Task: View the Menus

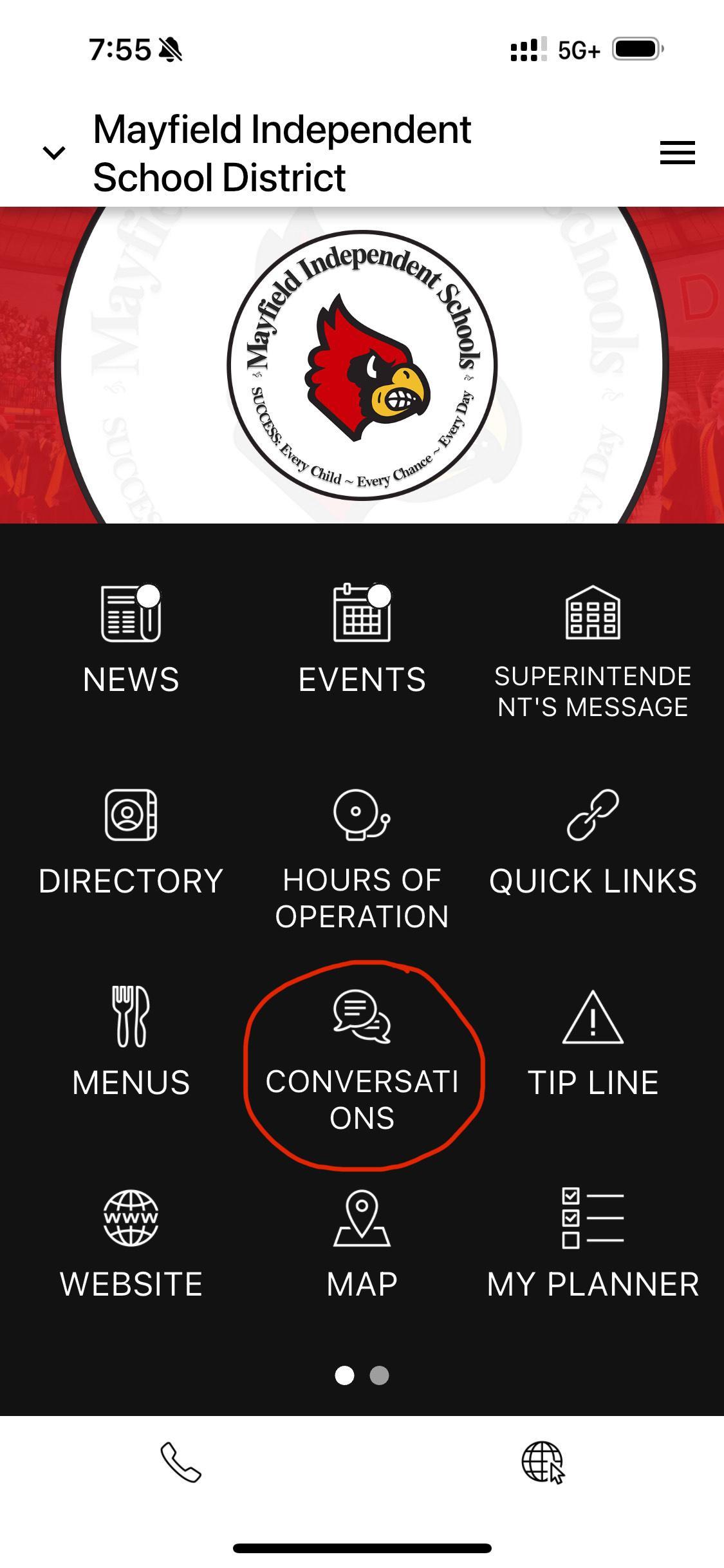Action: [131, 1042]
